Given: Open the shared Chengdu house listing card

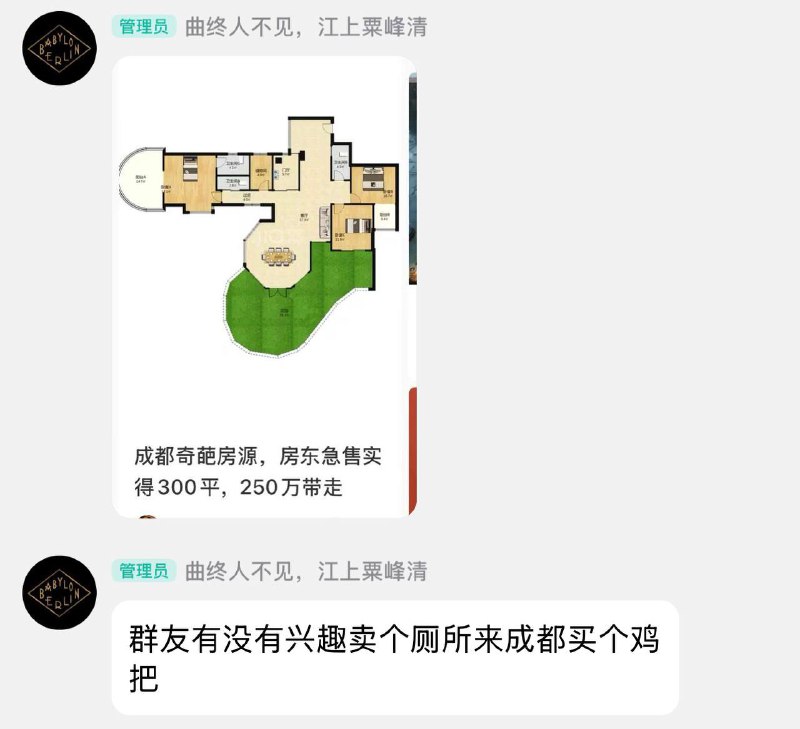Looking at the screenshot, I should tap(263, 286).
